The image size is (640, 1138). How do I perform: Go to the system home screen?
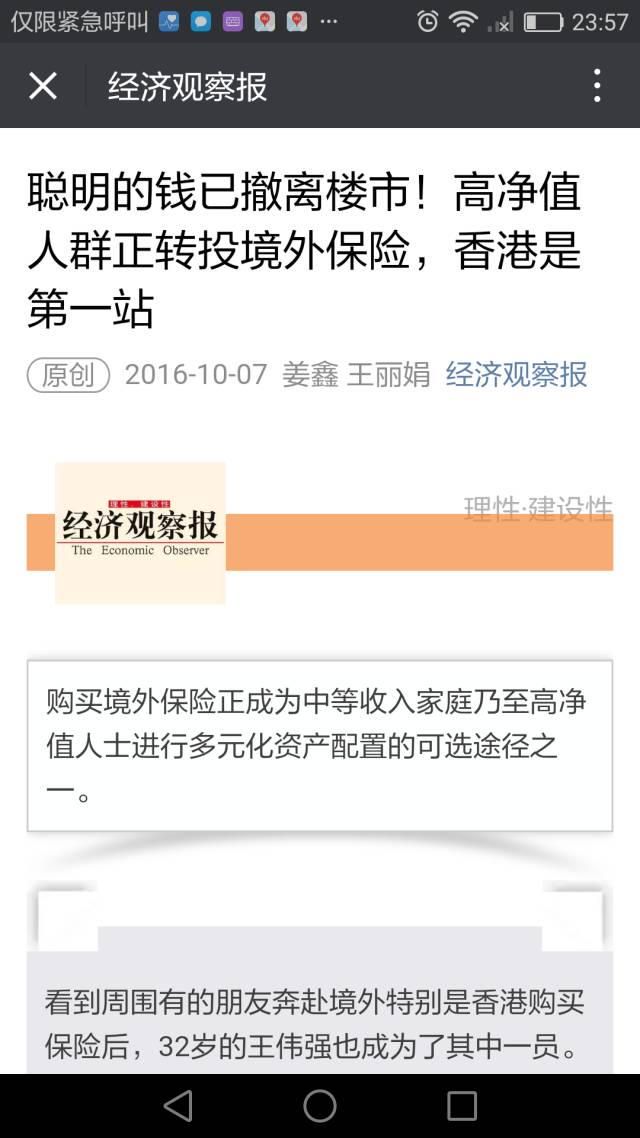click(x=320, y=1105)
